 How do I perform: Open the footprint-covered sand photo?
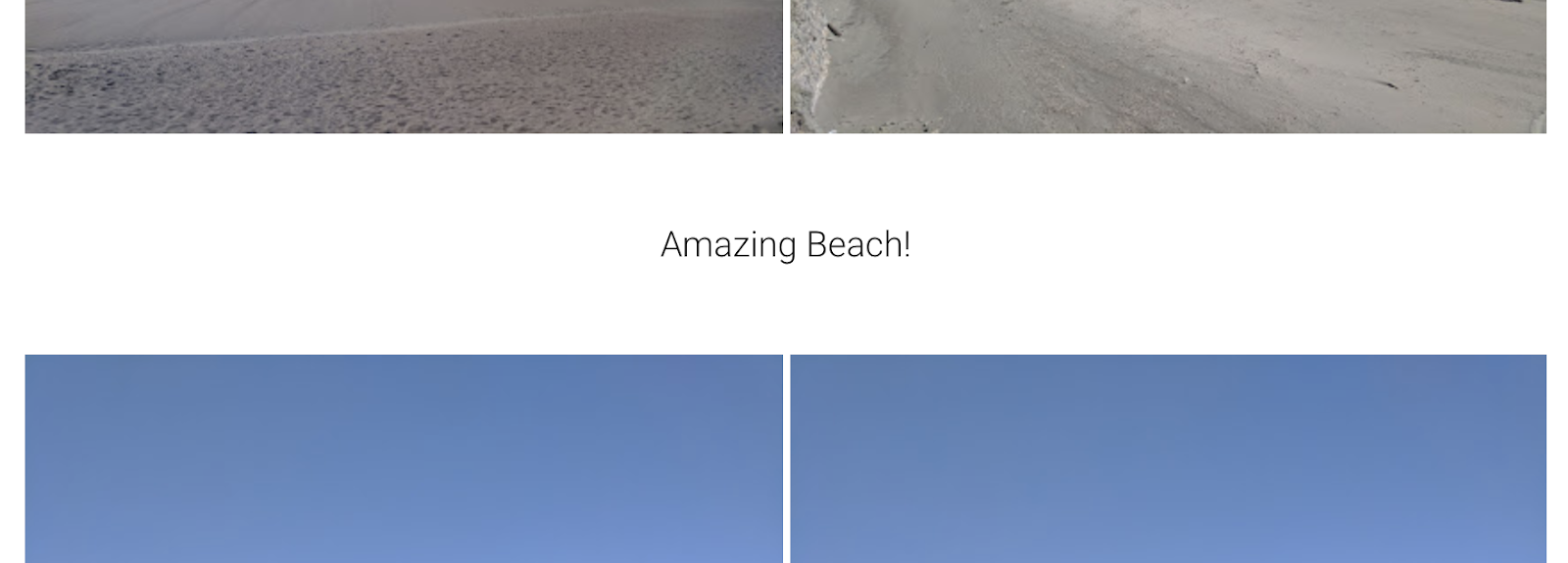click(x=404, y=66)
